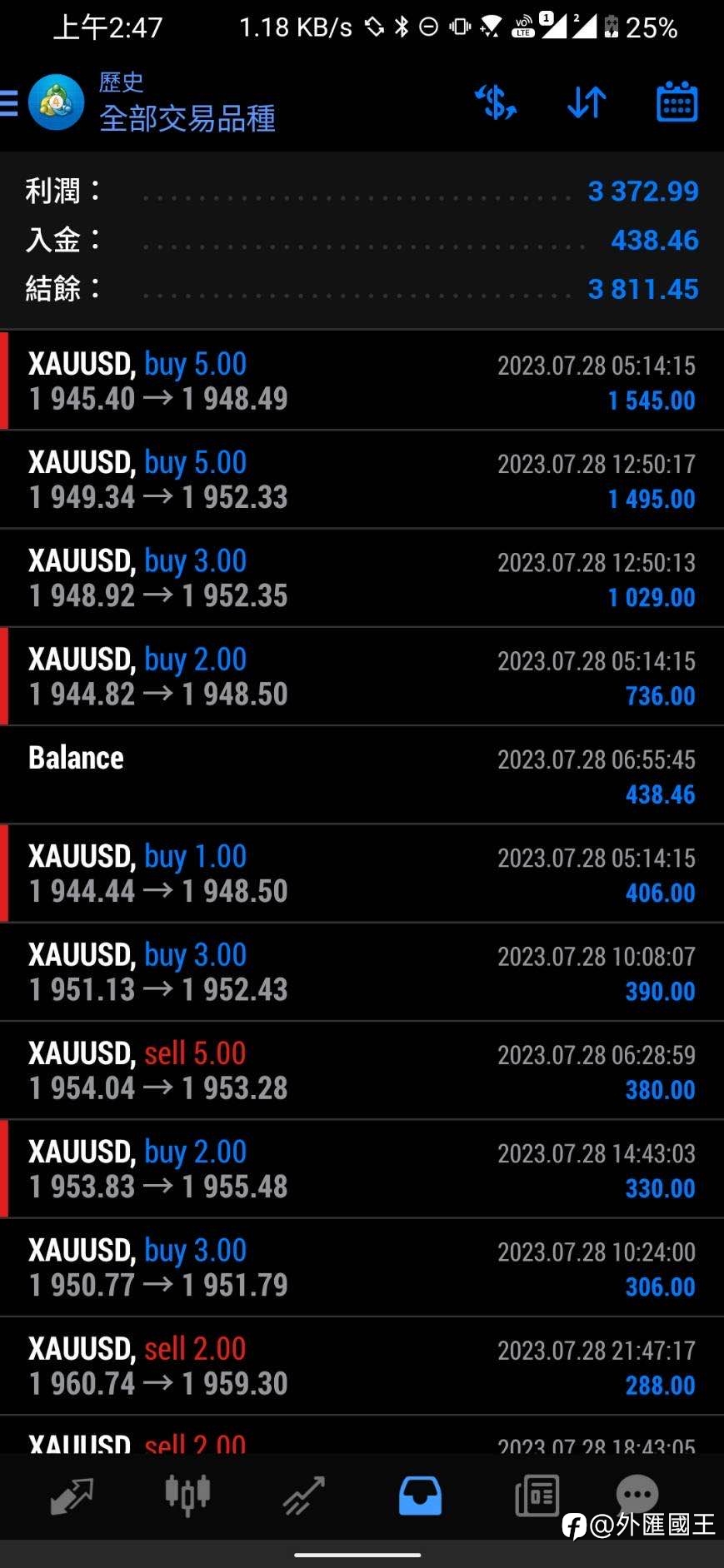
Task: Open the symbol filter dollar icon
Action: tap(496, 103)
